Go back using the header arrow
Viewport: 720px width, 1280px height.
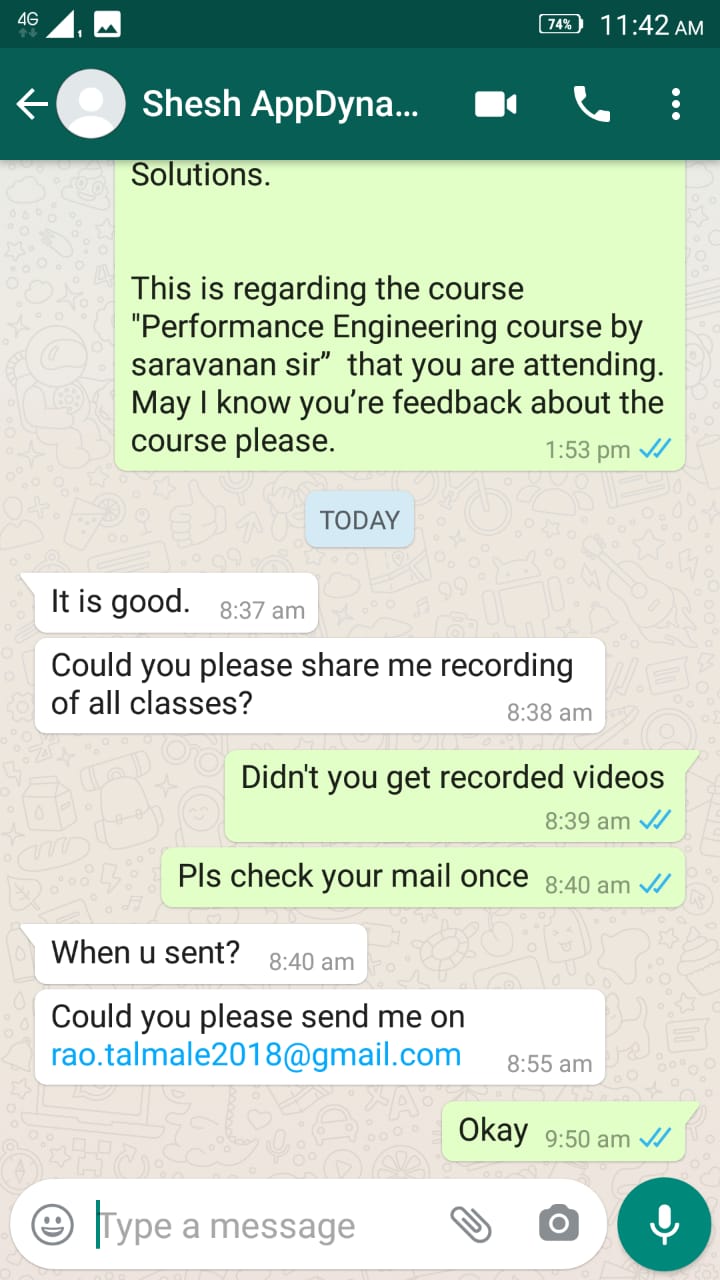[x=32, y=104]
